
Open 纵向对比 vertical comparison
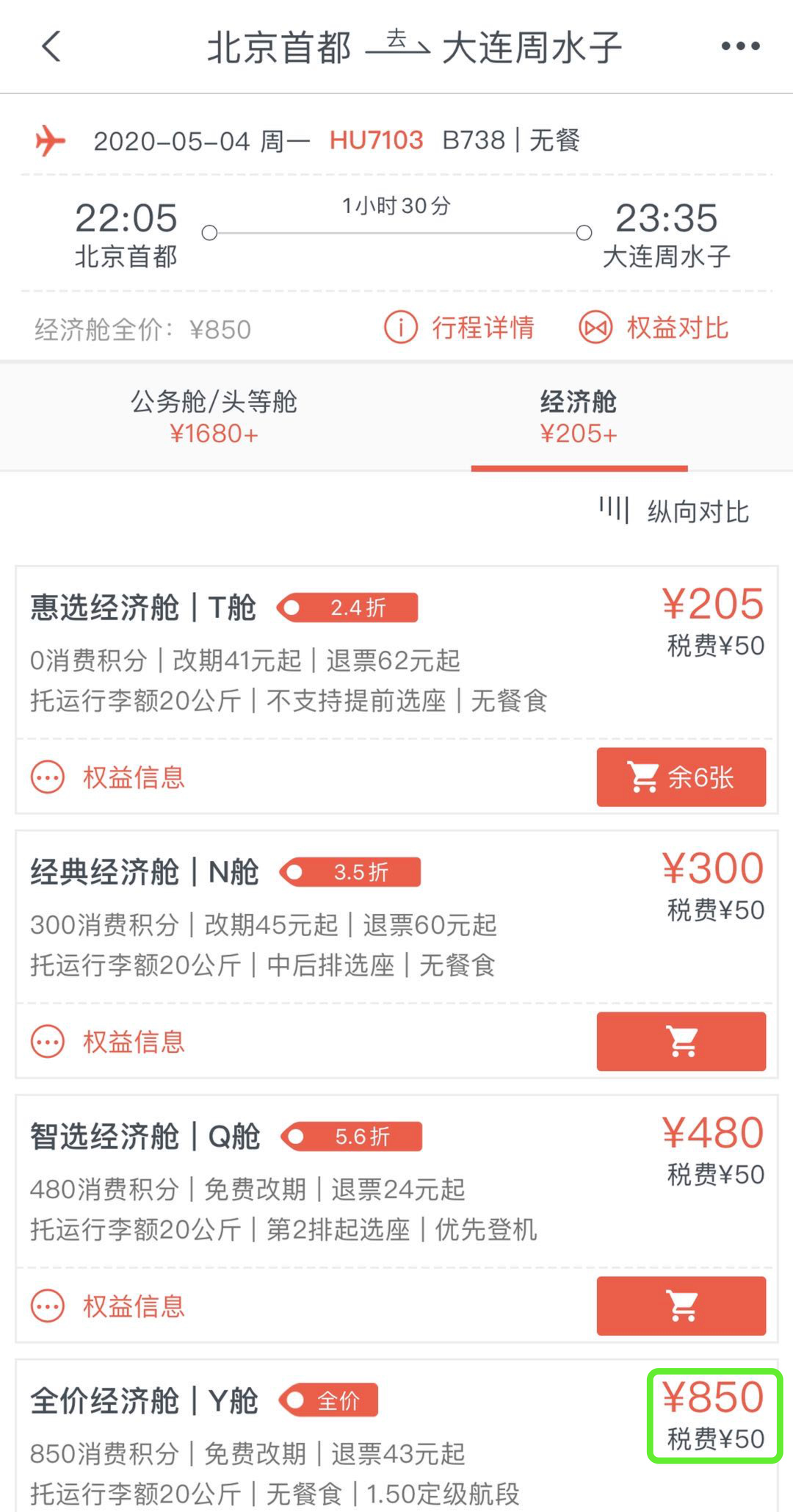point(674,511)
